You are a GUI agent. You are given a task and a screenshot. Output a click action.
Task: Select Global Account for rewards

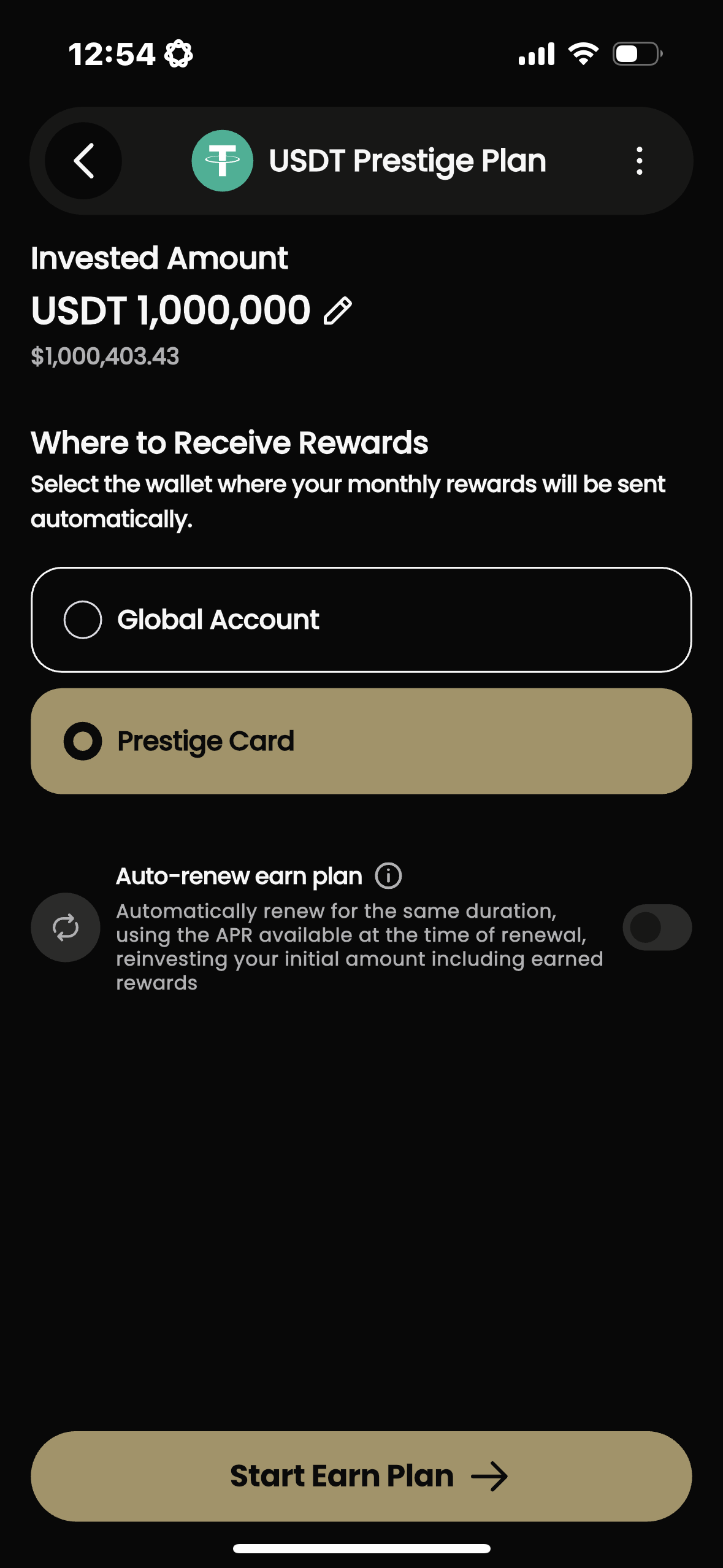pyautogui.click(x=361, y=620)
